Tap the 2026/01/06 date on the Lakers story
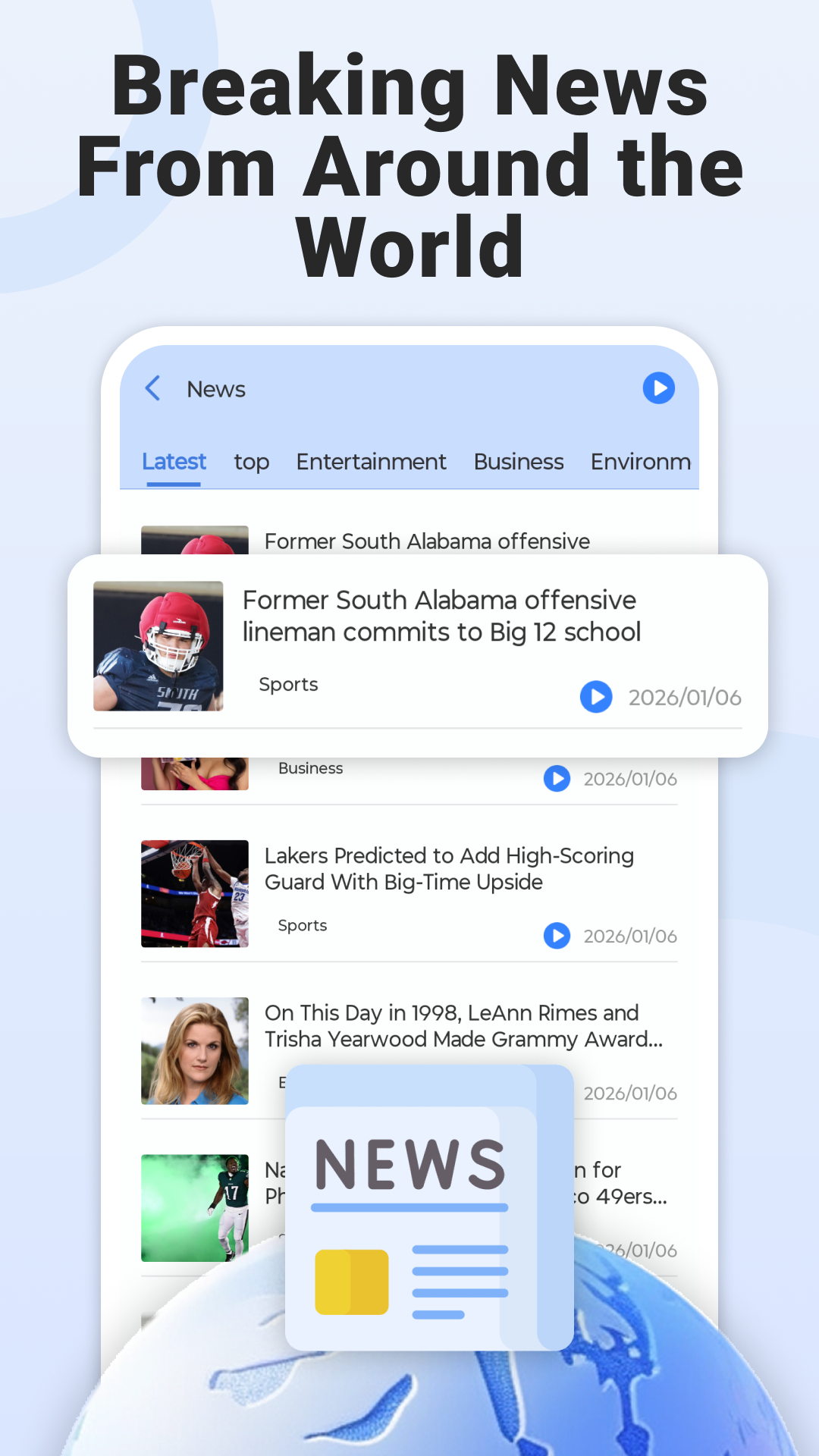Screen dimensions: 819x1456 pyautogui.click(x=629, y=936)
